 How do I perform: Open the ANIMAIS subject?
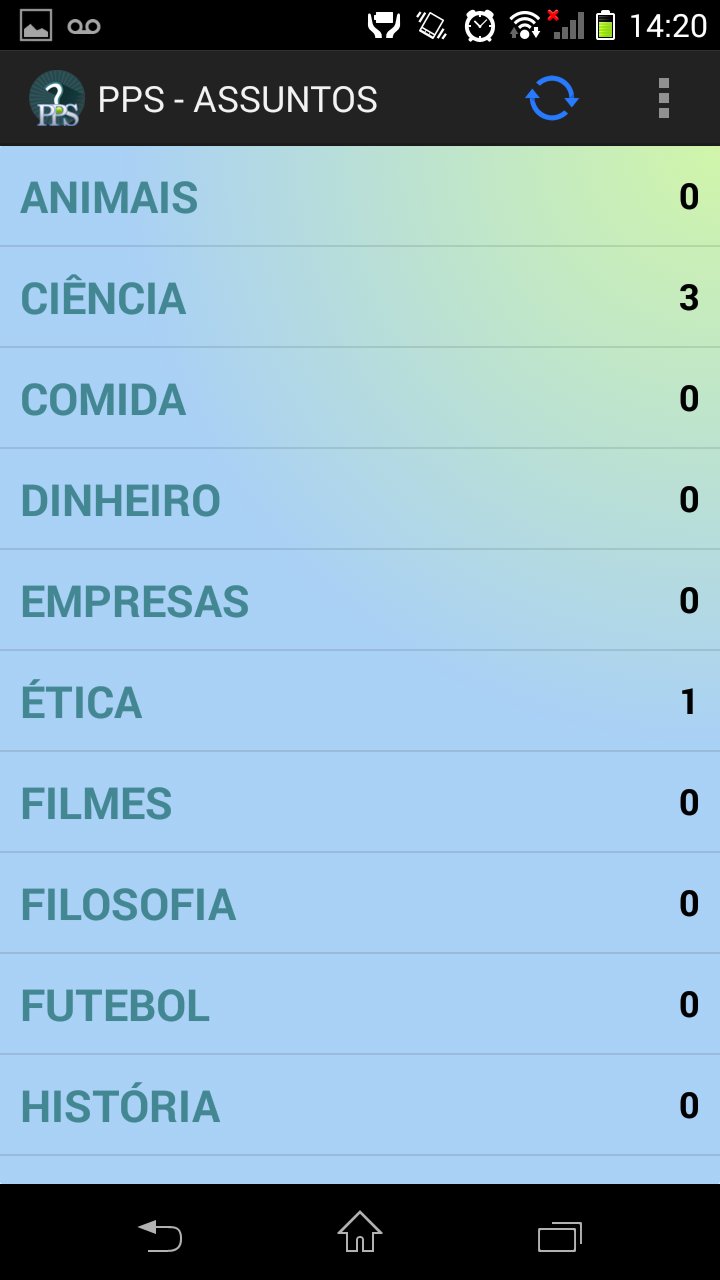(x=360, y=197)
